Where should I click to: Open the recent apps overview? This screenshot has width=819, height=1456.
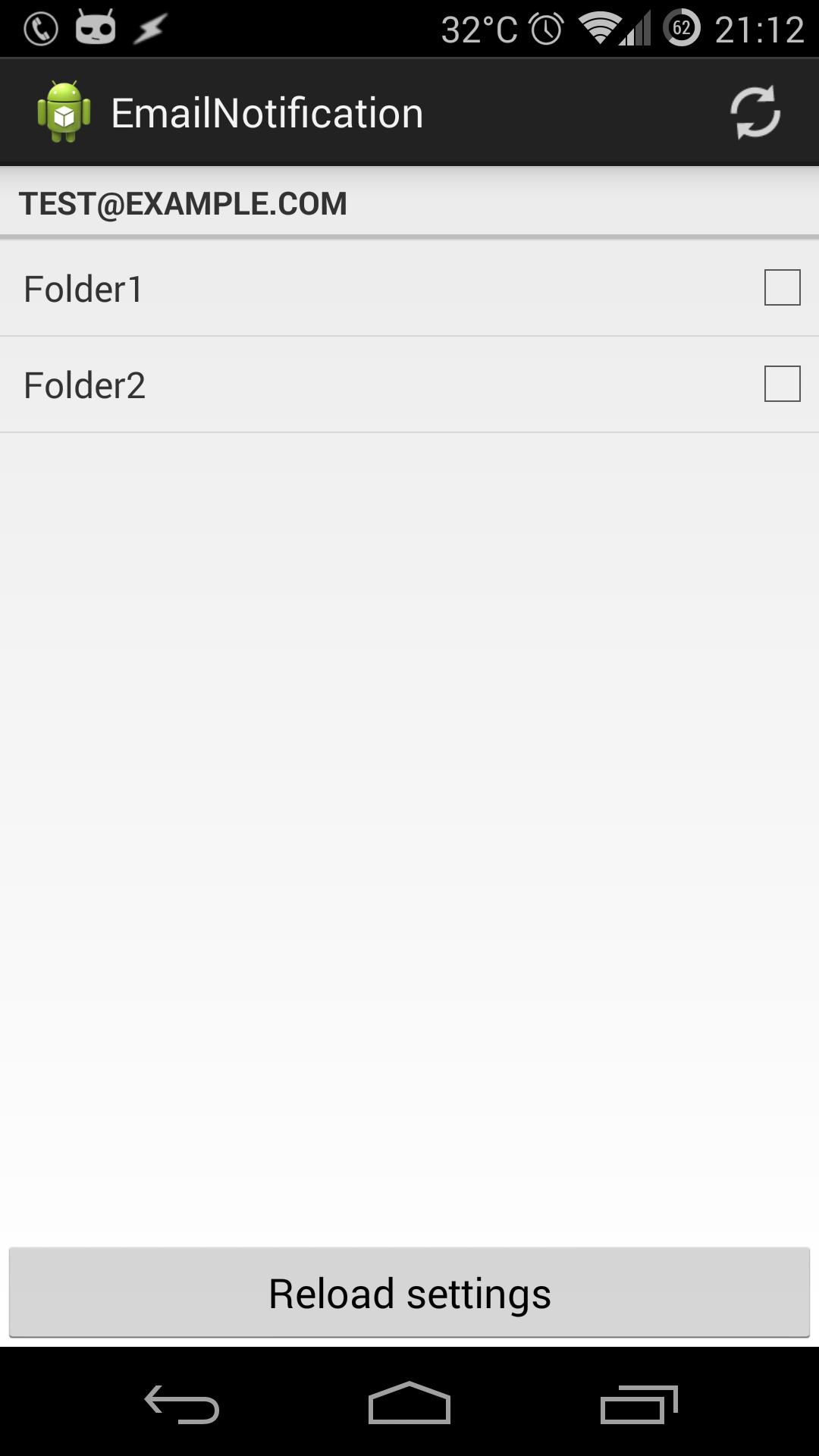[639, 1404]
